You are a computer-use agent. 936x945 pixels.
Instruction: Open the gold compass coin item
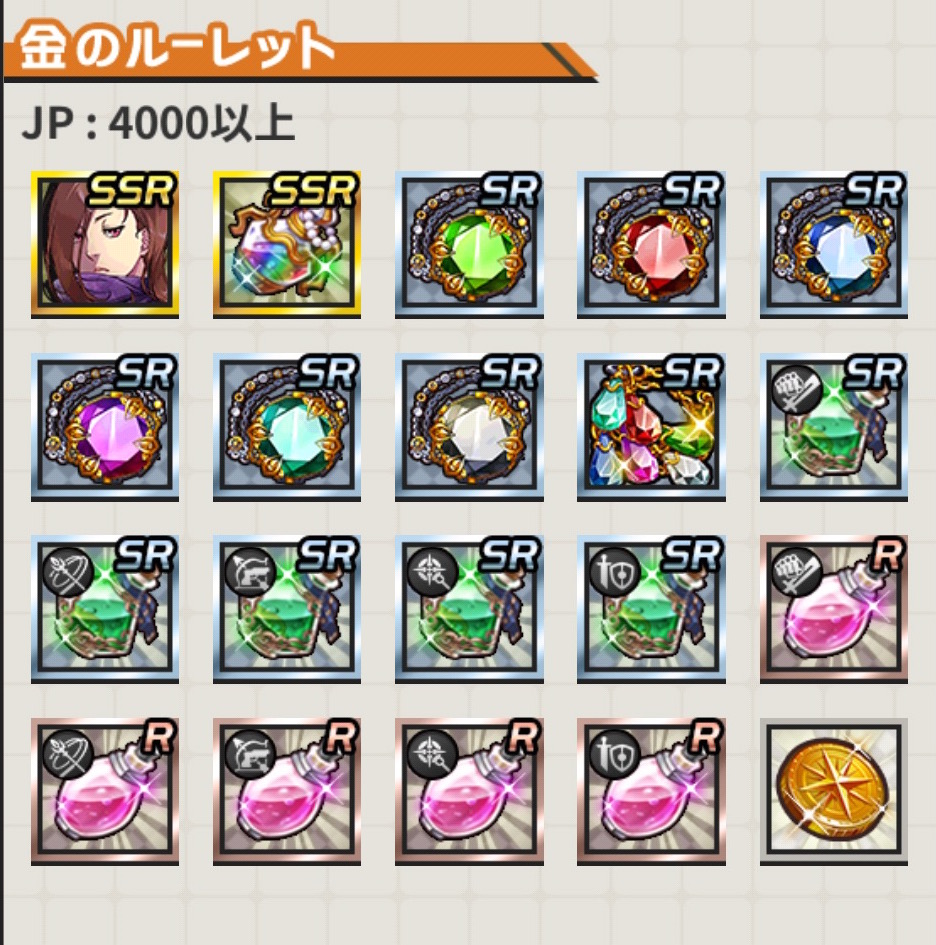click(834, 790)
